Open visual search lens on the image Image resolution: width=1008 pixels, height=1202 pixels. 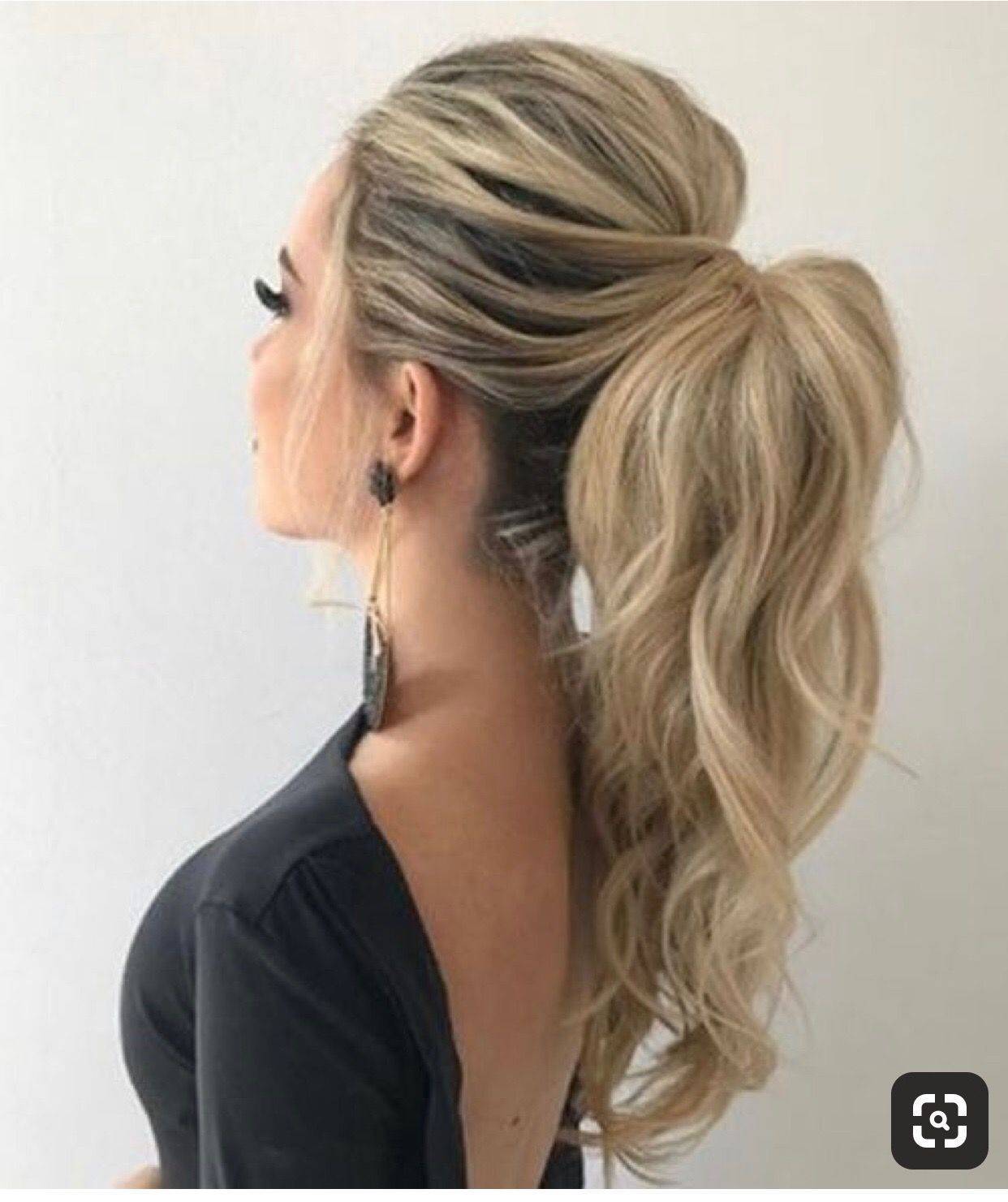click(x=939, y=1121)
